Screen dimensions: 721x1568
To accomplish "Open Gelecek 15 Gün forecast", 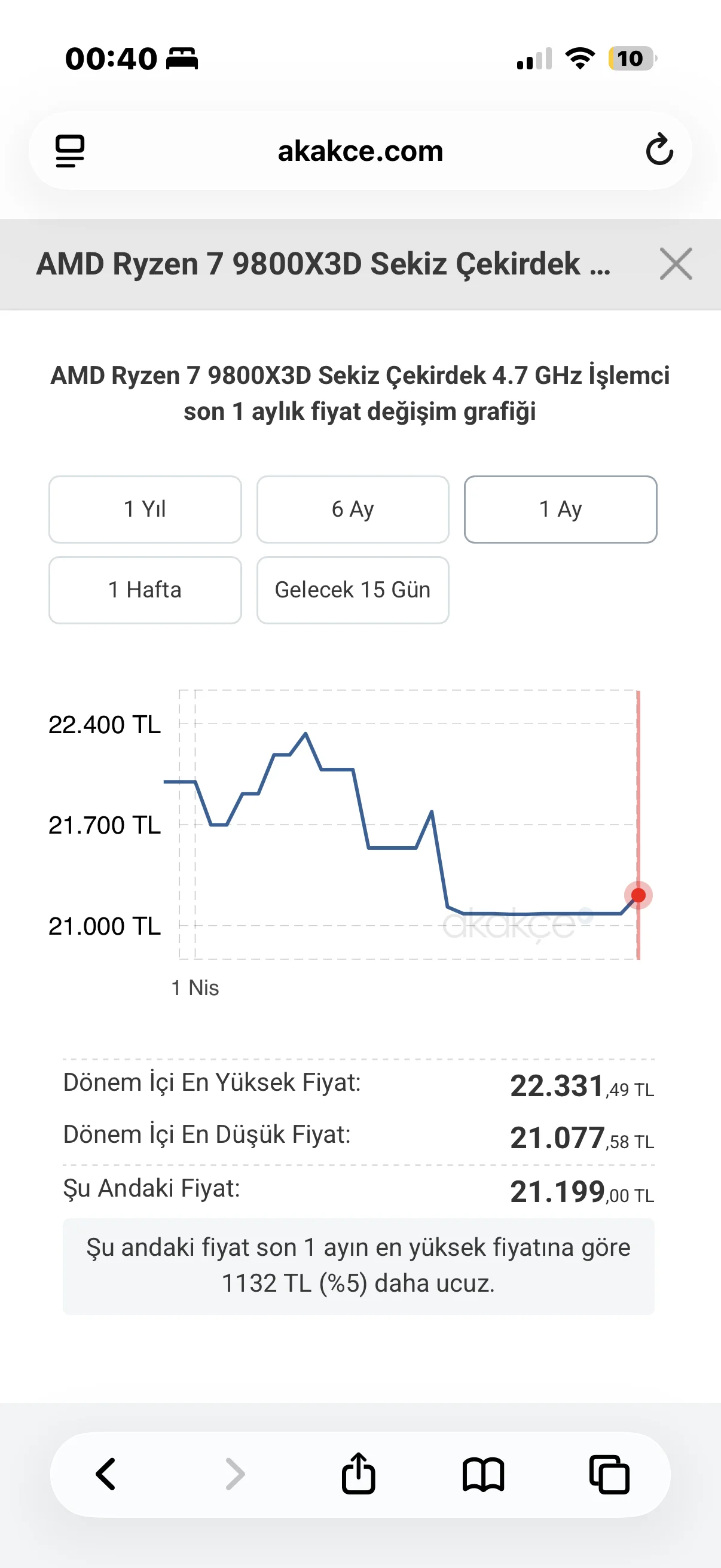I will click(x=352, y=590).
